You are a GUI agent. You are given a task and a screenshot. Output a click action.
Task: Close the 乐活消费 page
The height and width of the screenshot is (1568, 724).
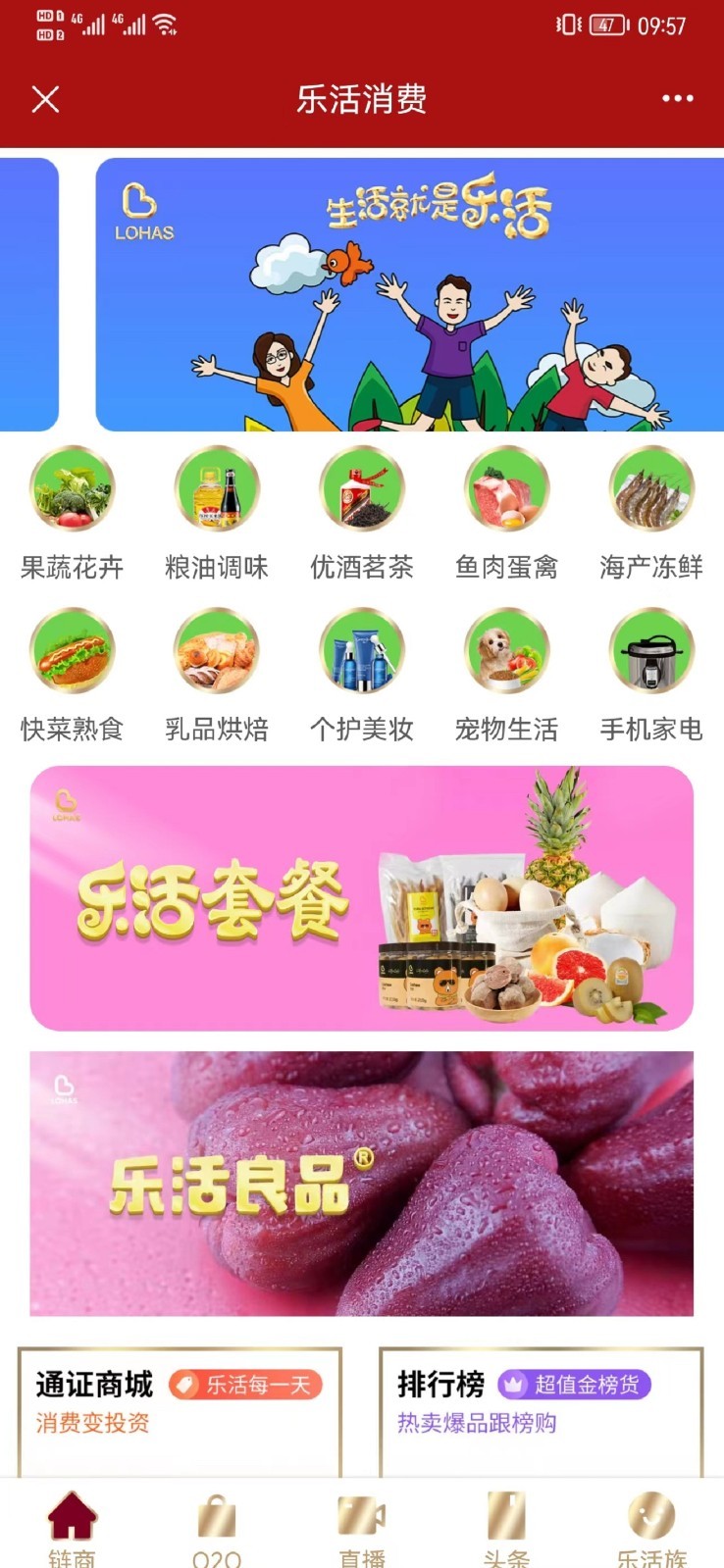coord(45,99)
